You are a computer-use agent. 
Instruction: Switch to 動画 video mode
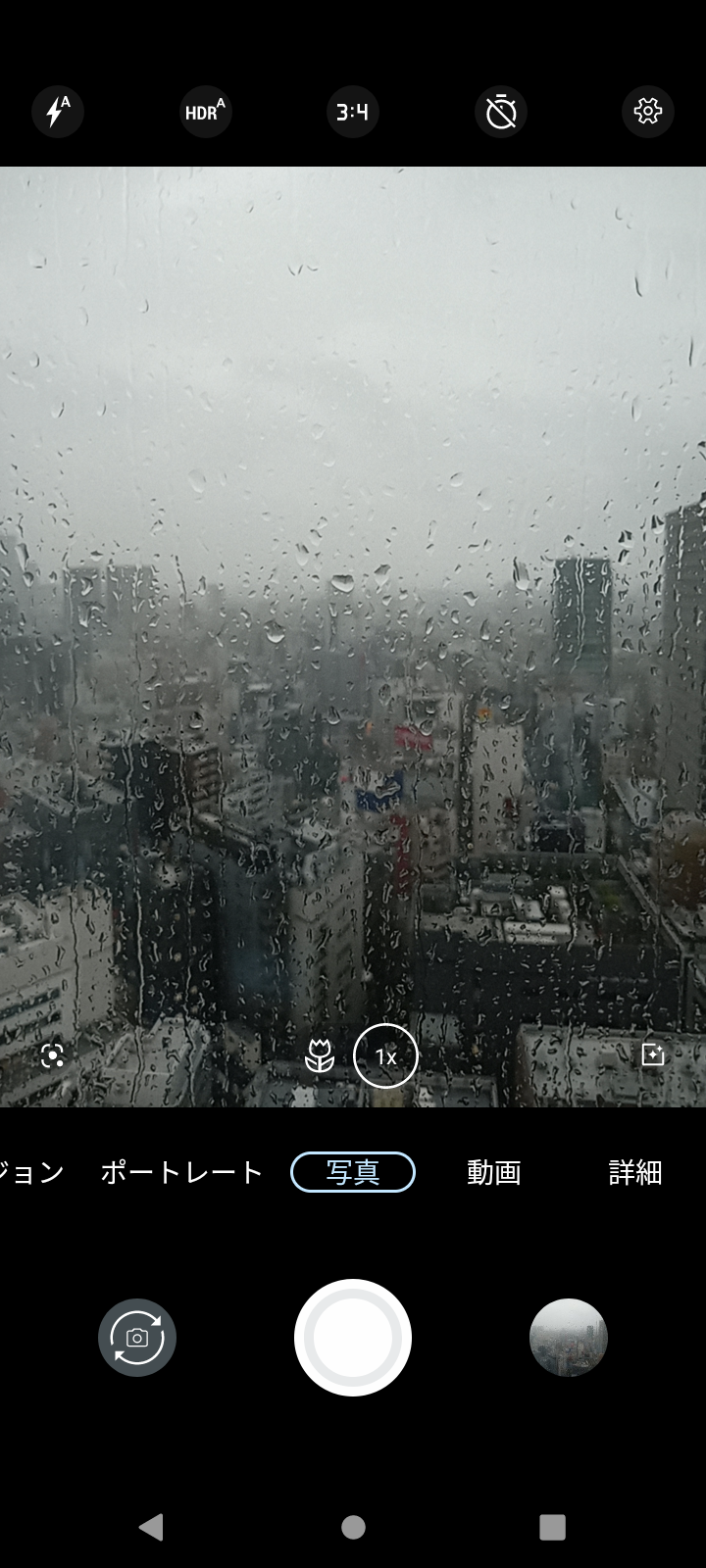click(x=493, y=1172)
